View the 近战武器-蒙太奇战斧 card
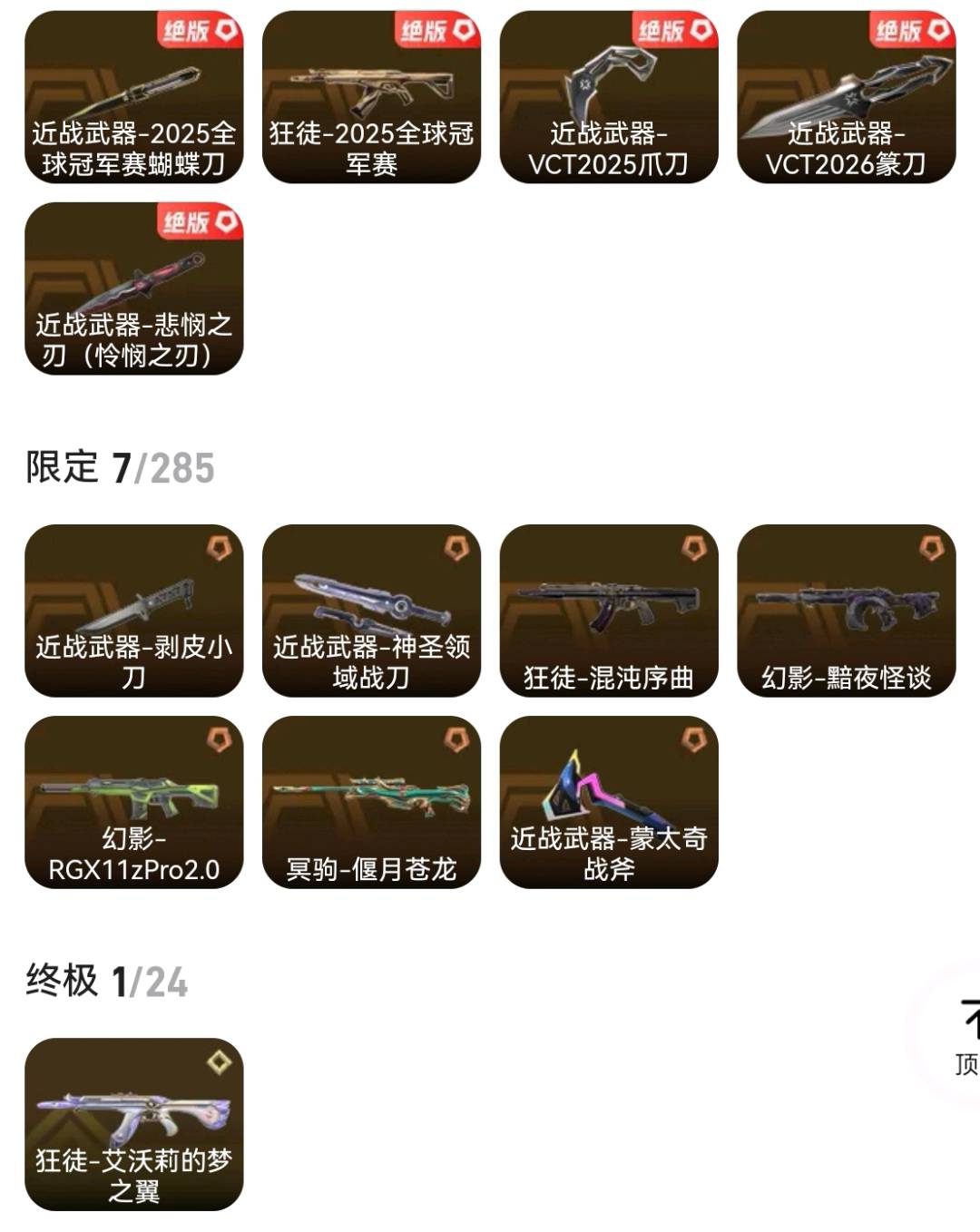 coord(609,802)
